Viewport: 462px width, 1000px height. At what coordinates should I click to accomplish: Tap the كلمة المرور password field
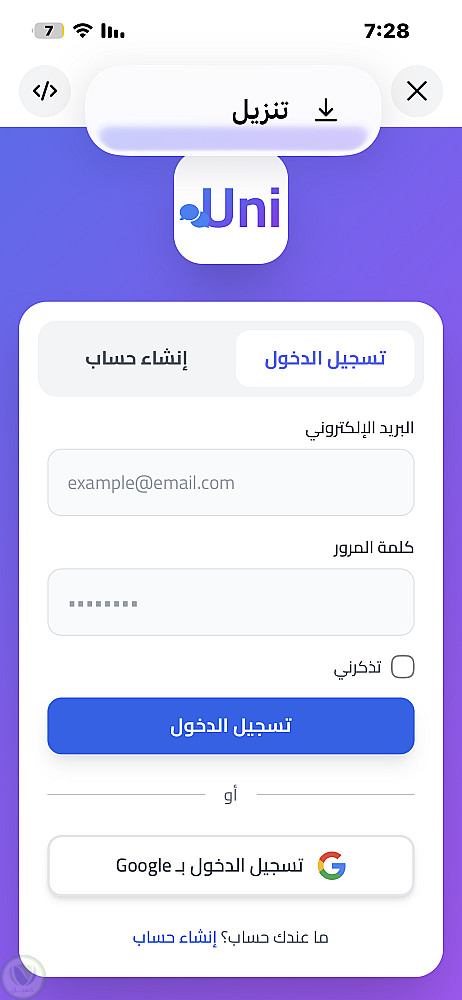point(231,602)
